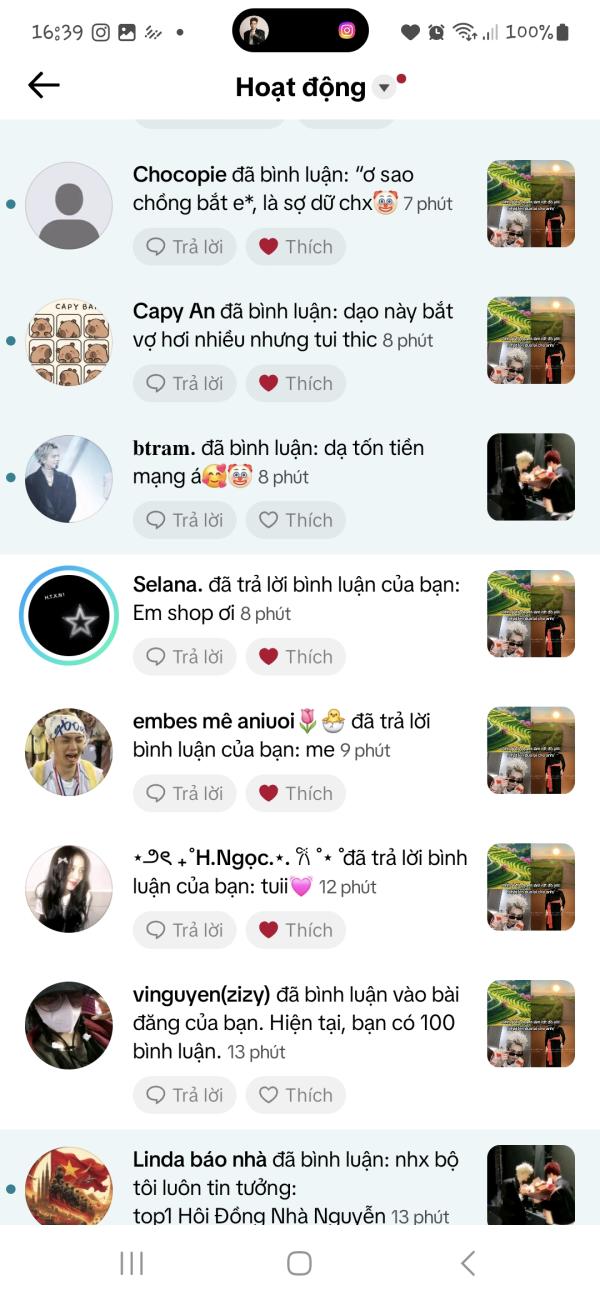Reply to btram.'s comment
The width and height of the screenshot is (600, 1300).
(x=184, y=520)
